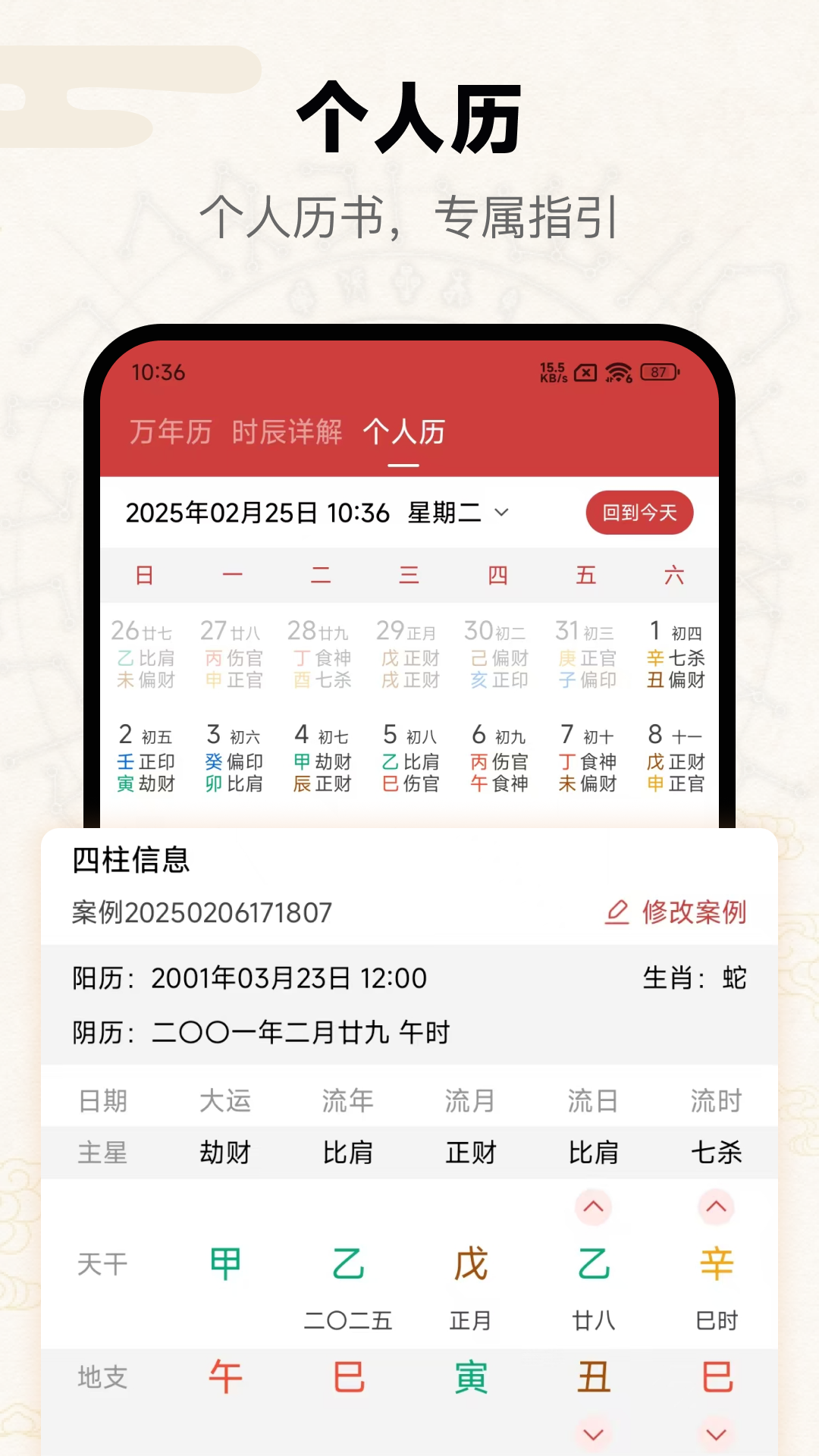
Task: Switch to the 时辰详解 tab
Action: tap(288, 431)
